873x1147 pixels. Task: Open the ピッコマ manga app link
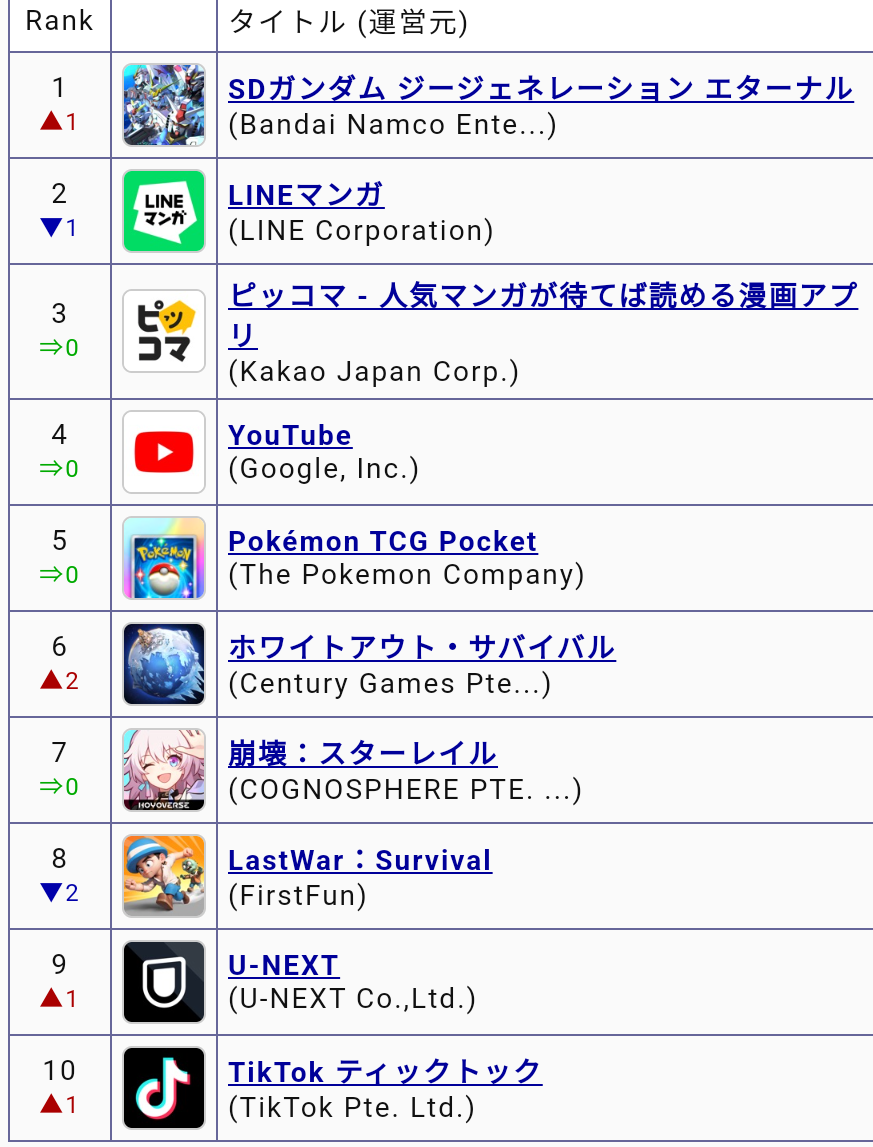542,296
